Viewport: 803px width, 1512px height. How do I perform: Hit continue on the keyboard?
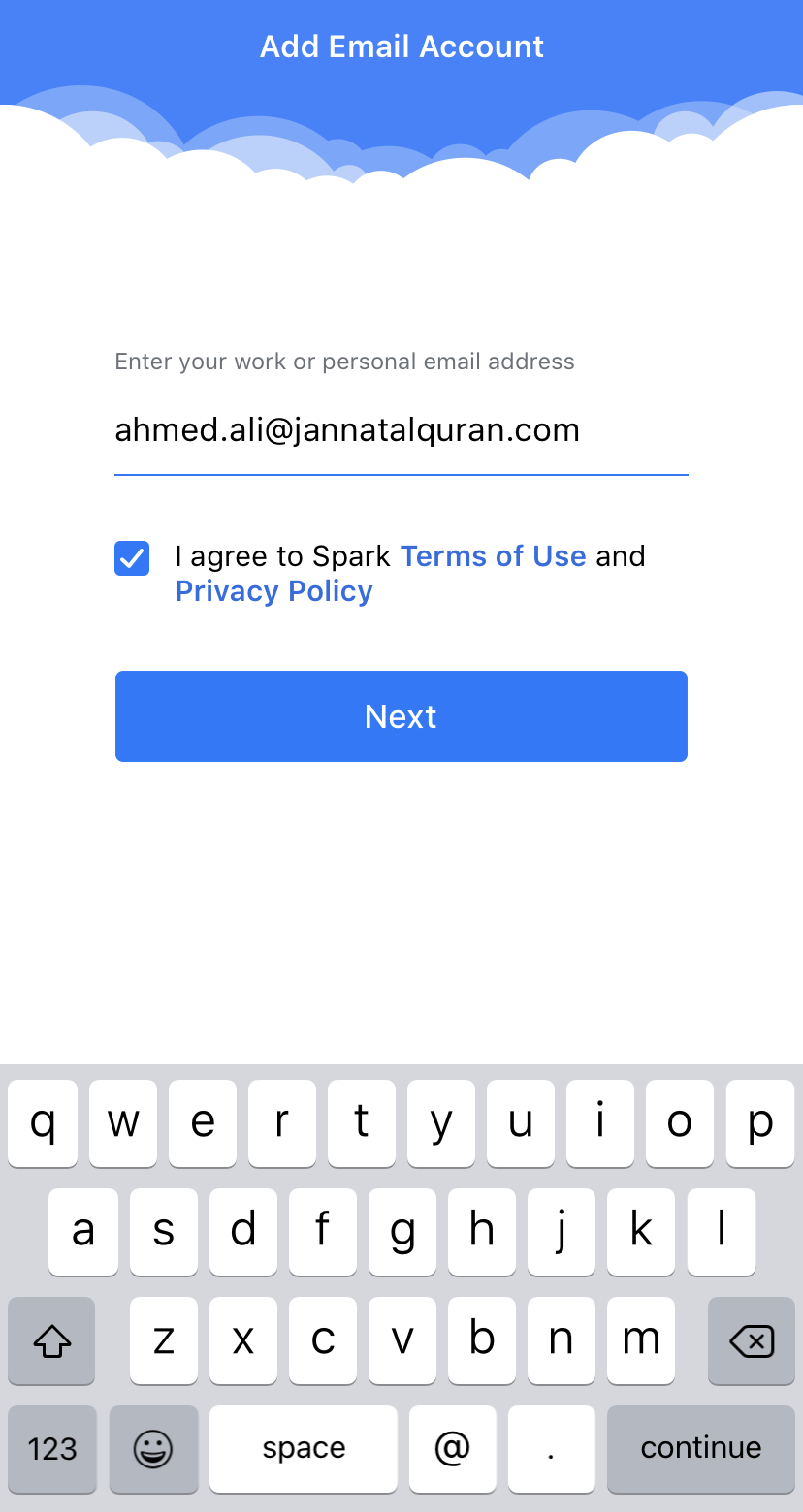click(x=700, y=1448)
